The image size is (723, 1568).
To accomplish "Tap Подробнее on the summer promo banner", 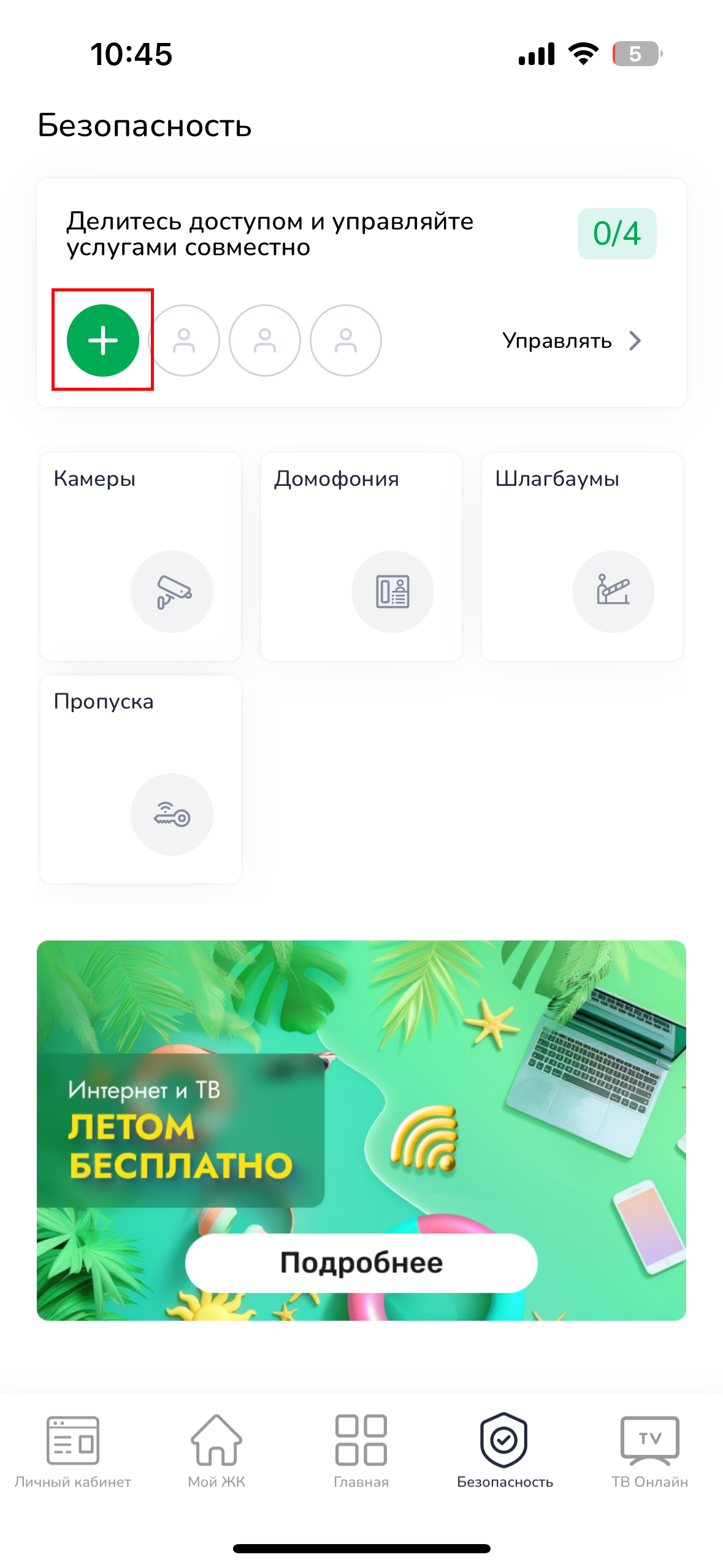I will click(x=361, y=1263).
